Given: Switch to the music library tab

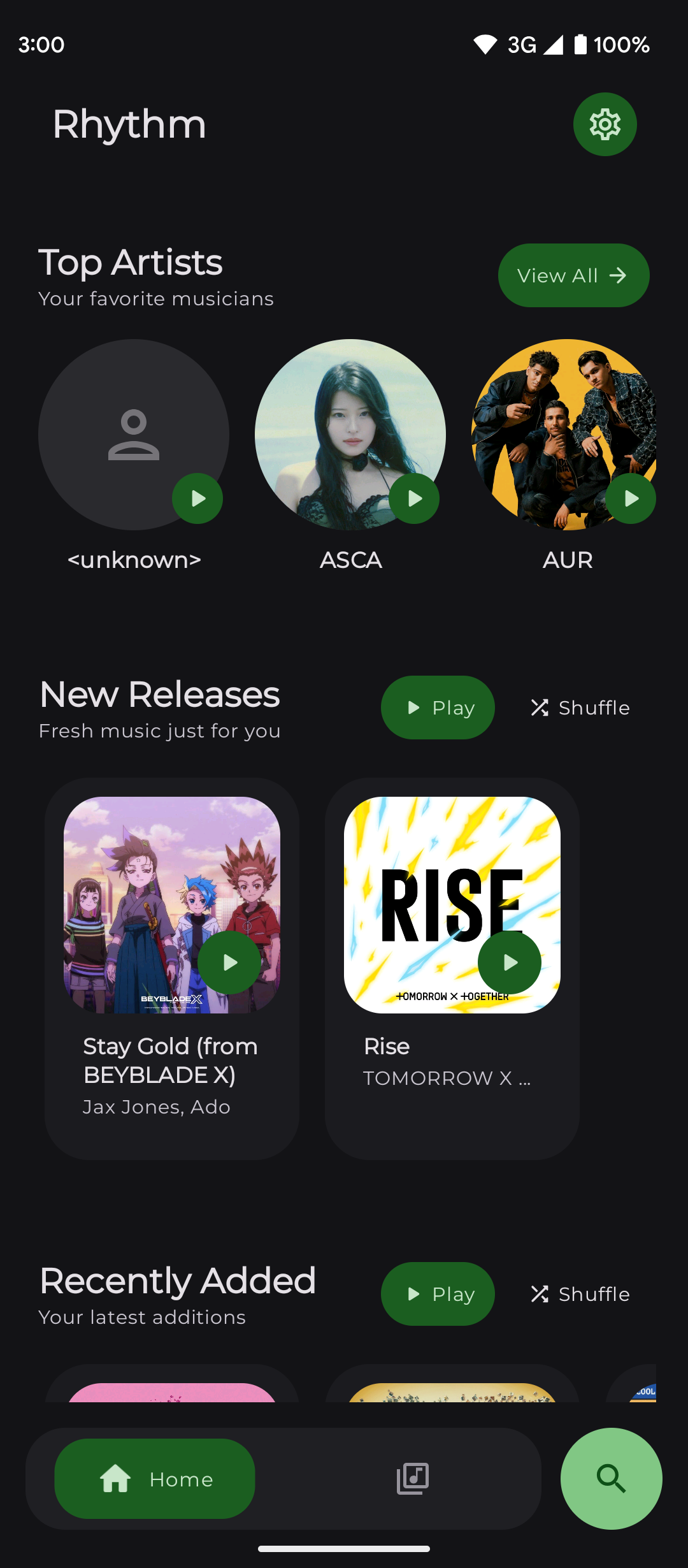Looking at the screenshot, I should (413, 1479).
